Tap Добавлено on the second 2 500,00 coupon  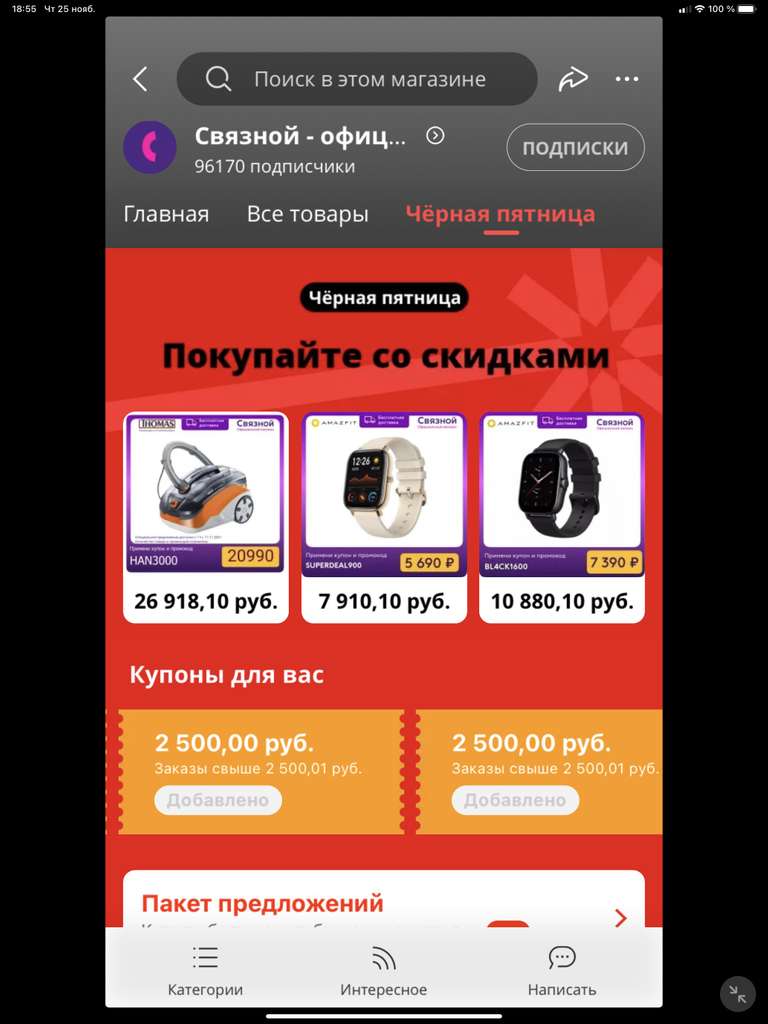coord(514,800)
